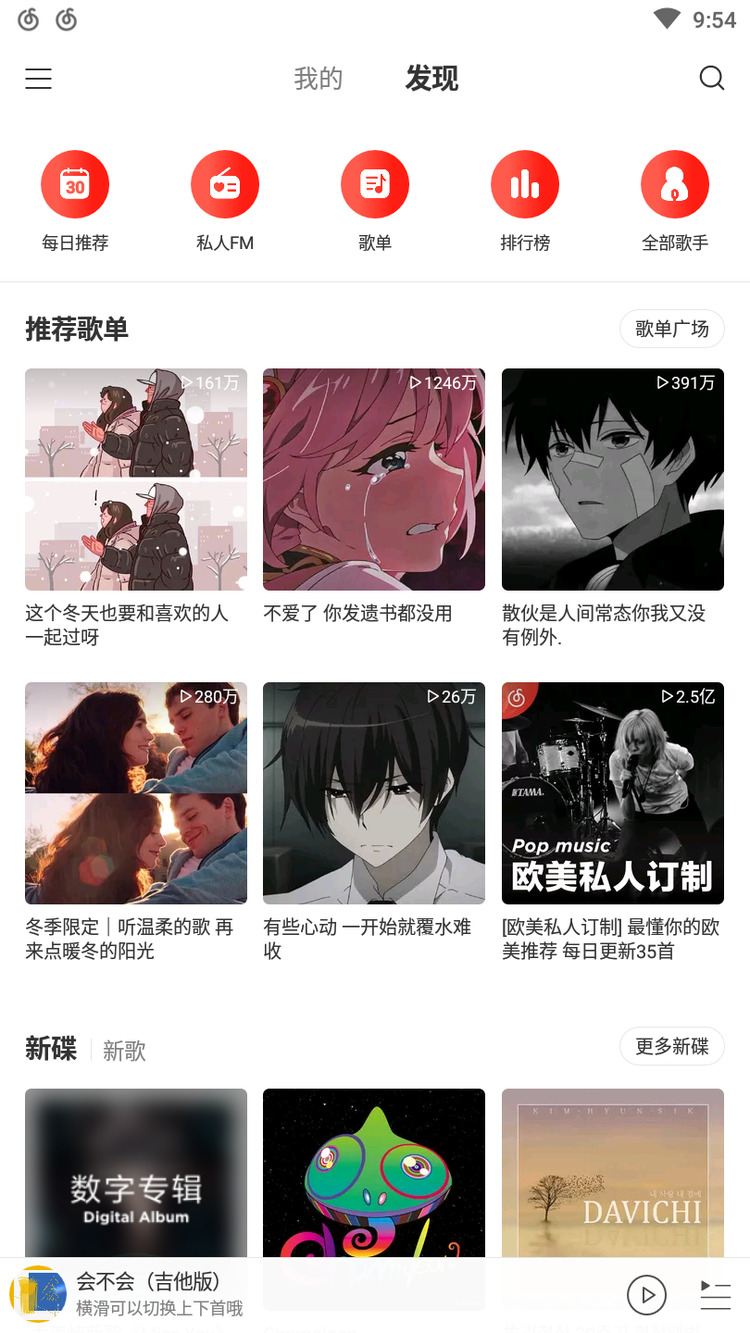
Task: Open the playback queue icon
Action: (715, 1294)
